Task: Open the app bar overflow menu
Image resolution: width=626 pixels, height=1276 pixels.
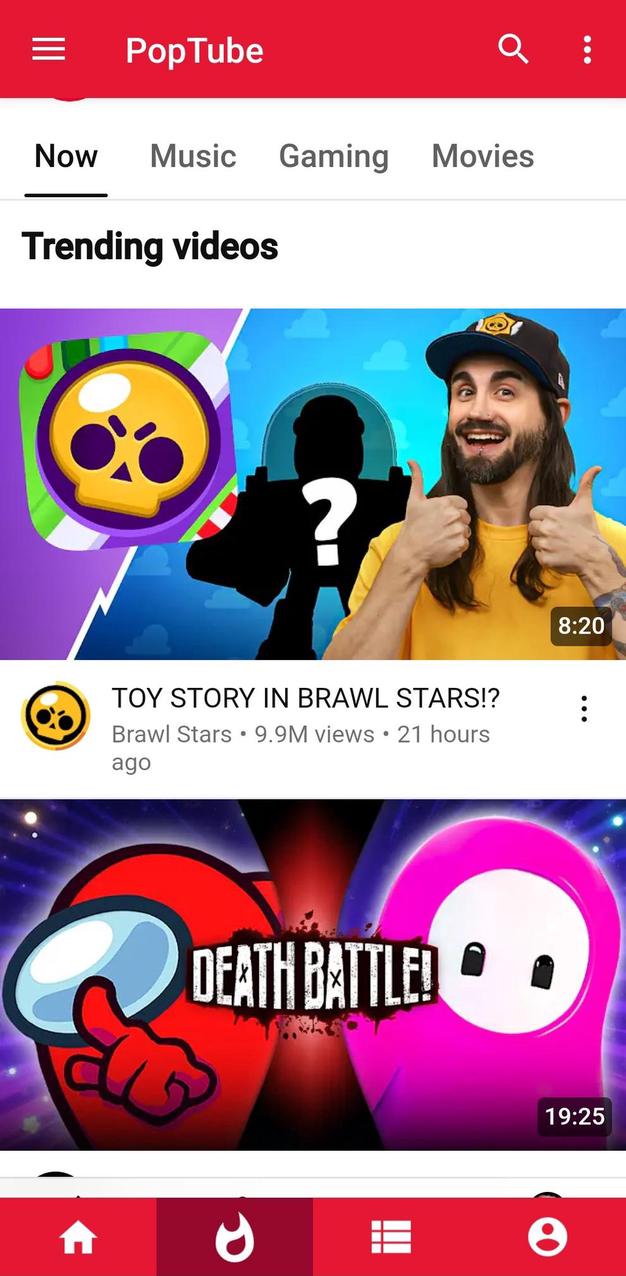Action: point(587,49)
